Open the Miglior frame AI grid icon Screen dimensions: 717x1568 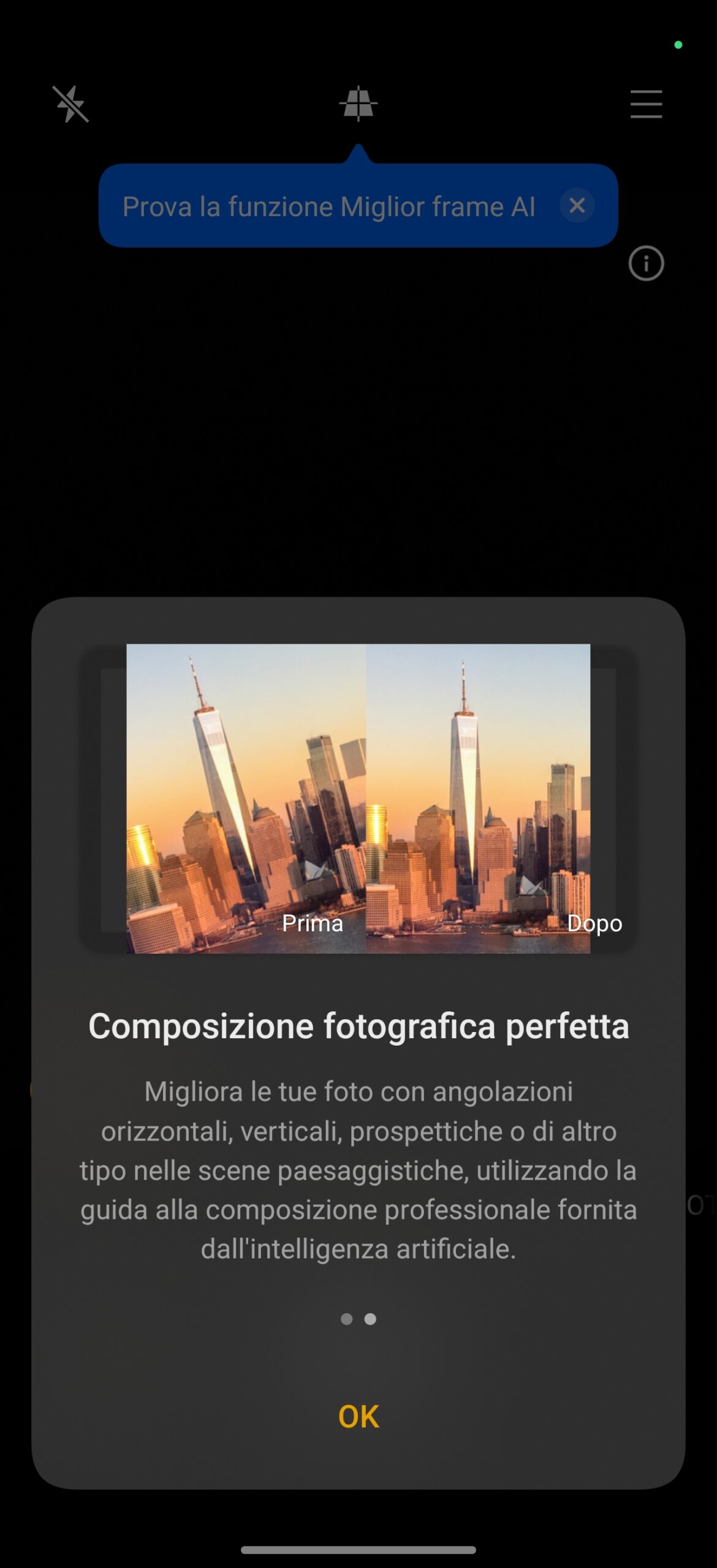358,104
